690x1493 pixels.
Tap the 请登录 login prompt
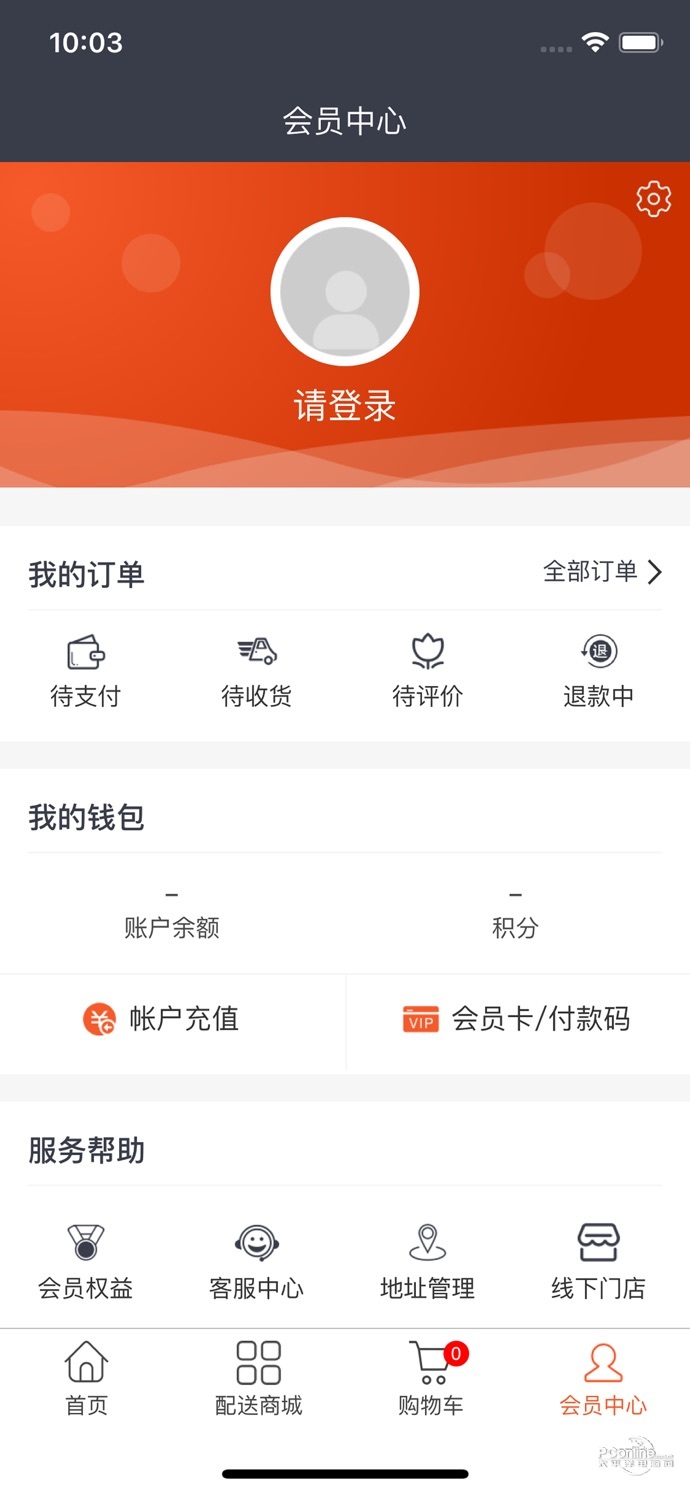(345, 406)
